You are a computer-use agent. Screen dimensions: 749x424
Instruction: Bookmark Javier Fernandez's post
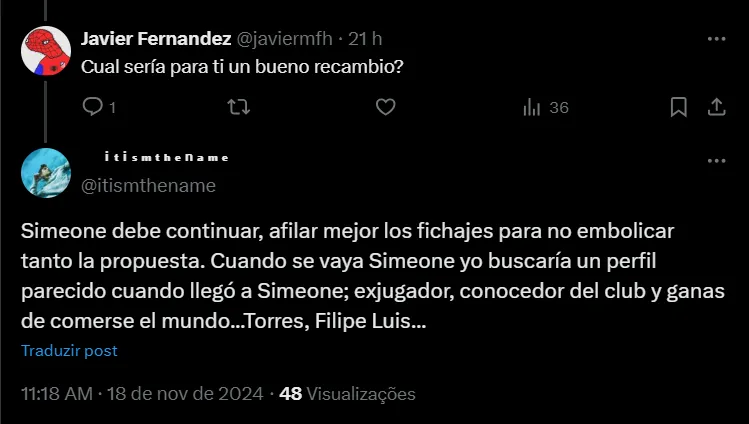678,106
